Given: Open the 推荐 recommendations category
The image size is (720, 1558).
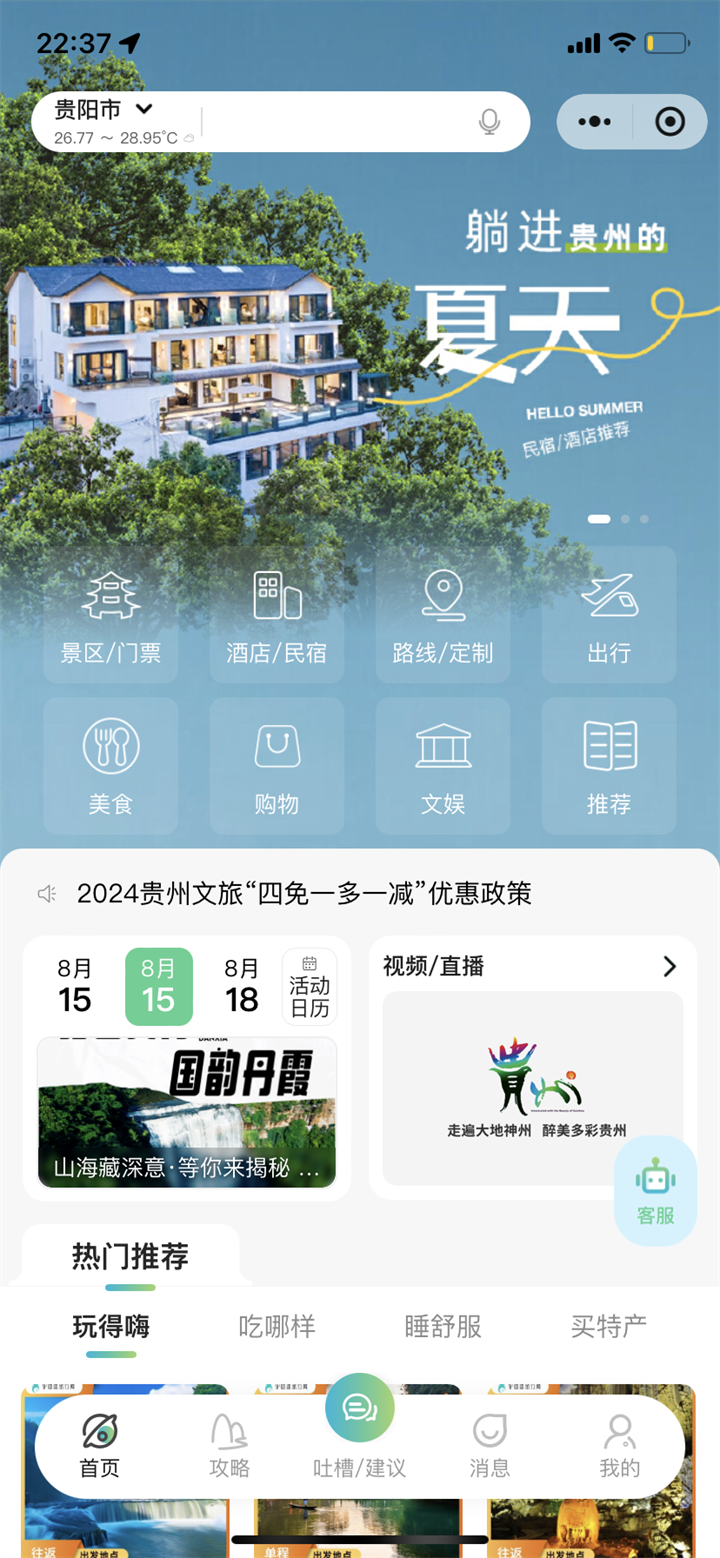Looking at the screenshot, I should click(x=609, y=767).
